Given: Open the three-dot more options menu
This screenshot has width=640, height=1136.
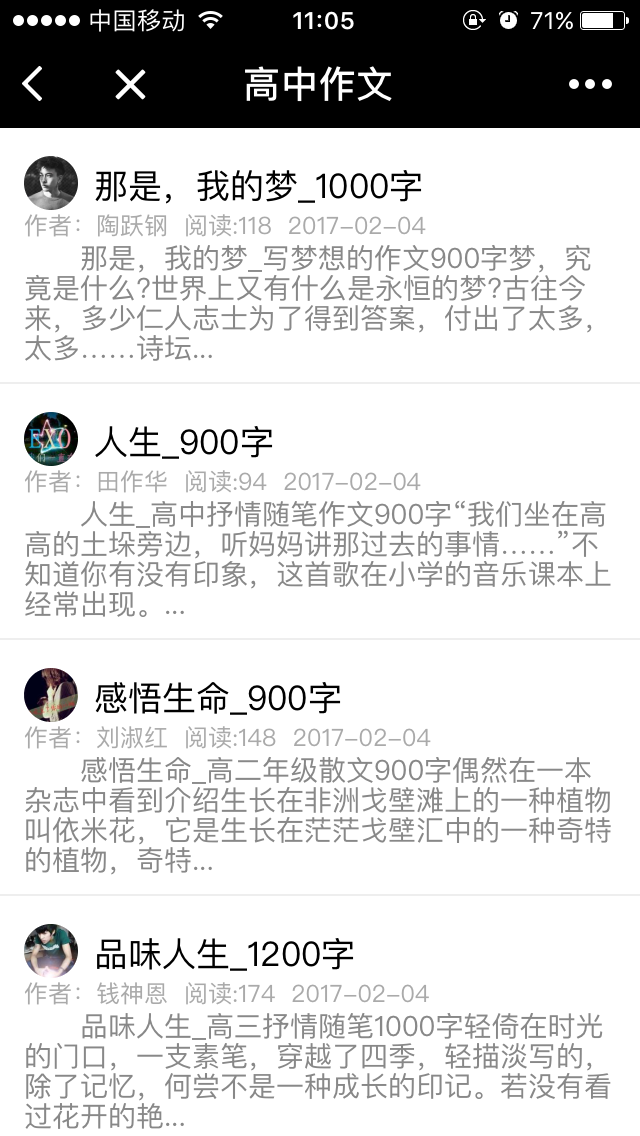Looking at the screenshot, I should click(x=589, y=85).
